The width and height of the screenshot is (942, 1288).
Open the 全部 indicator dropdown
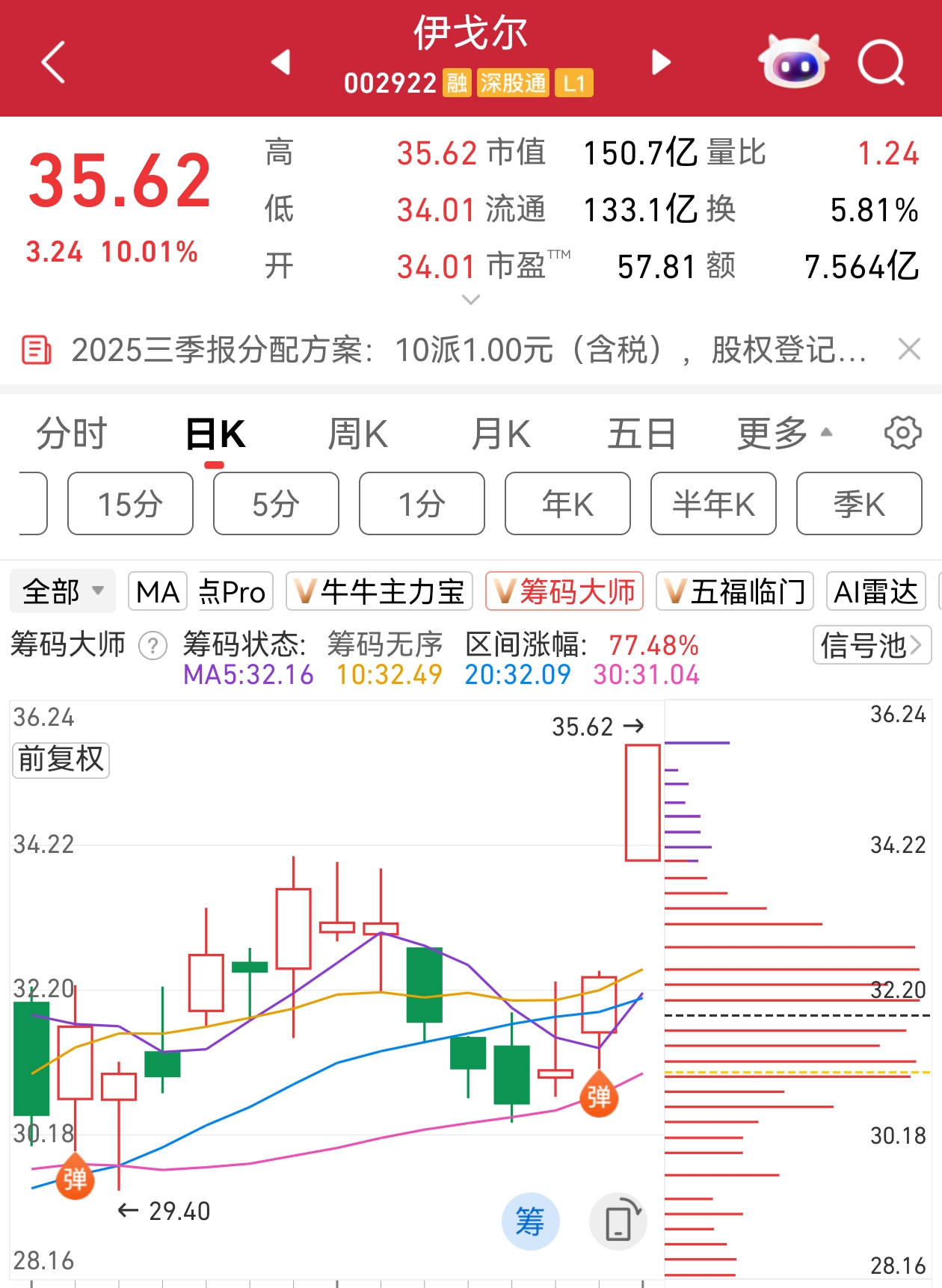(63, 591)
